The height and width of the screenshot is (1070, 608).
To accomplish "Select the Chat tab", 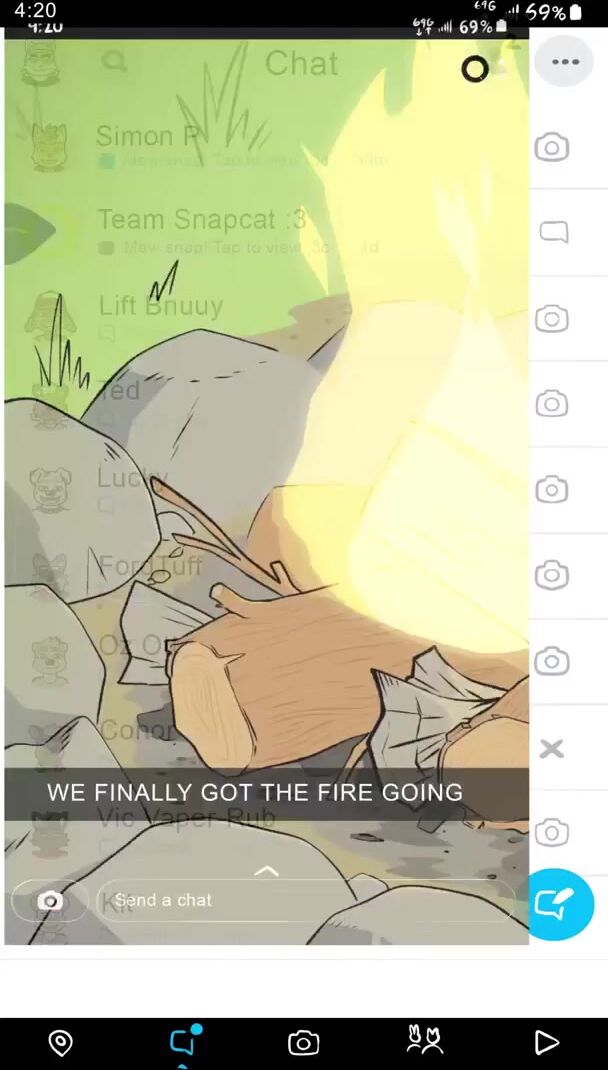I will tap(182, 1042).
